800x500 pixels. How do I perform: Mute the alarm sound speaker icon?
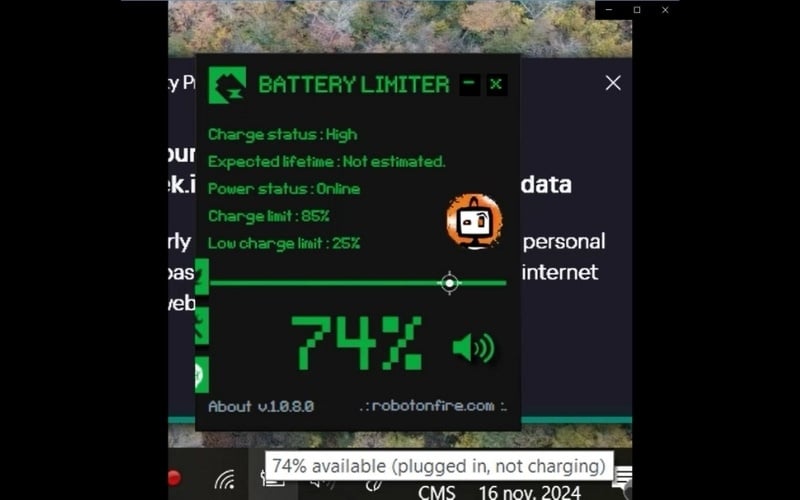[473, 347]
